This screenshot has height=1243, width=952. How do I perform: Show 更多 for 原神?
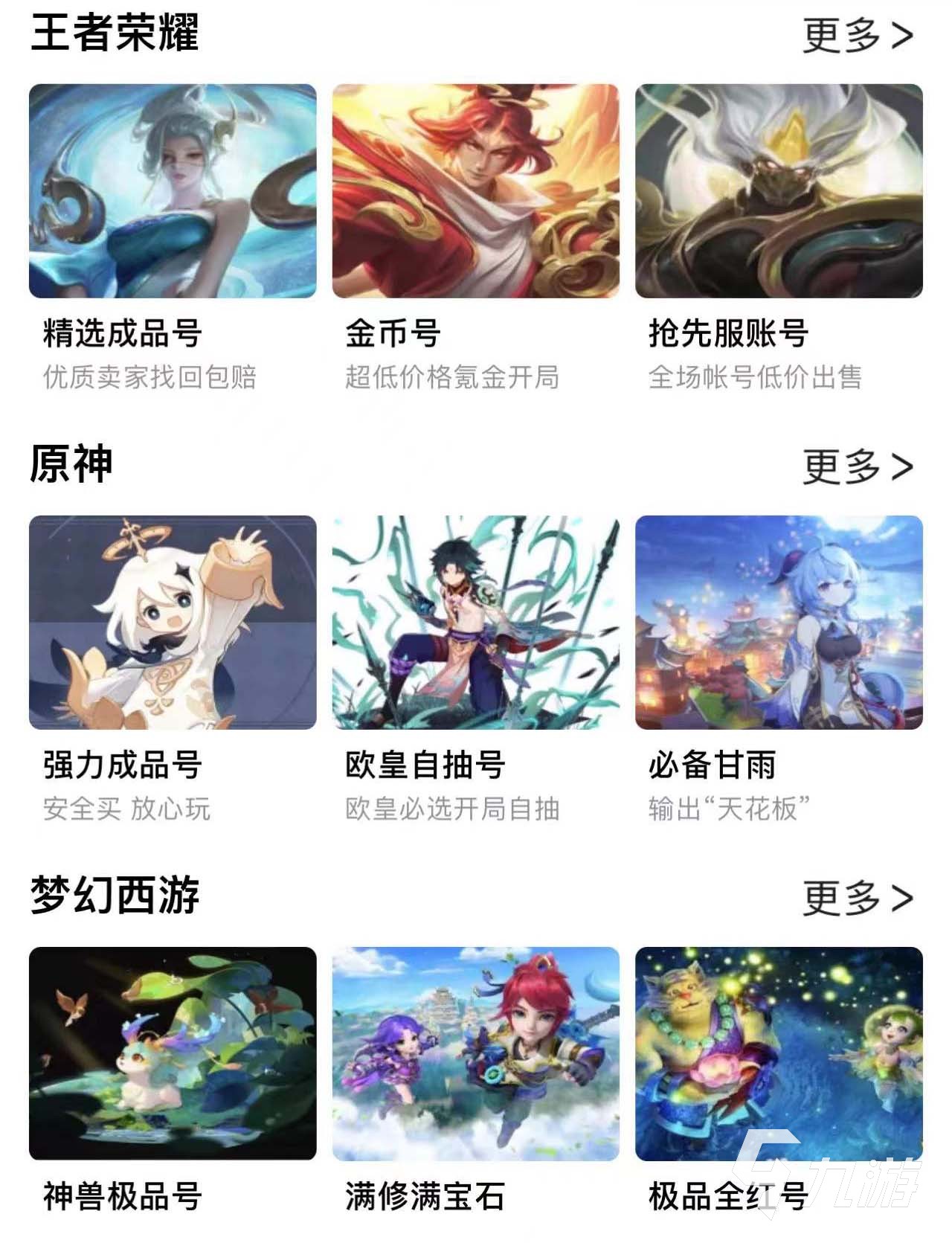pos(857,467)
